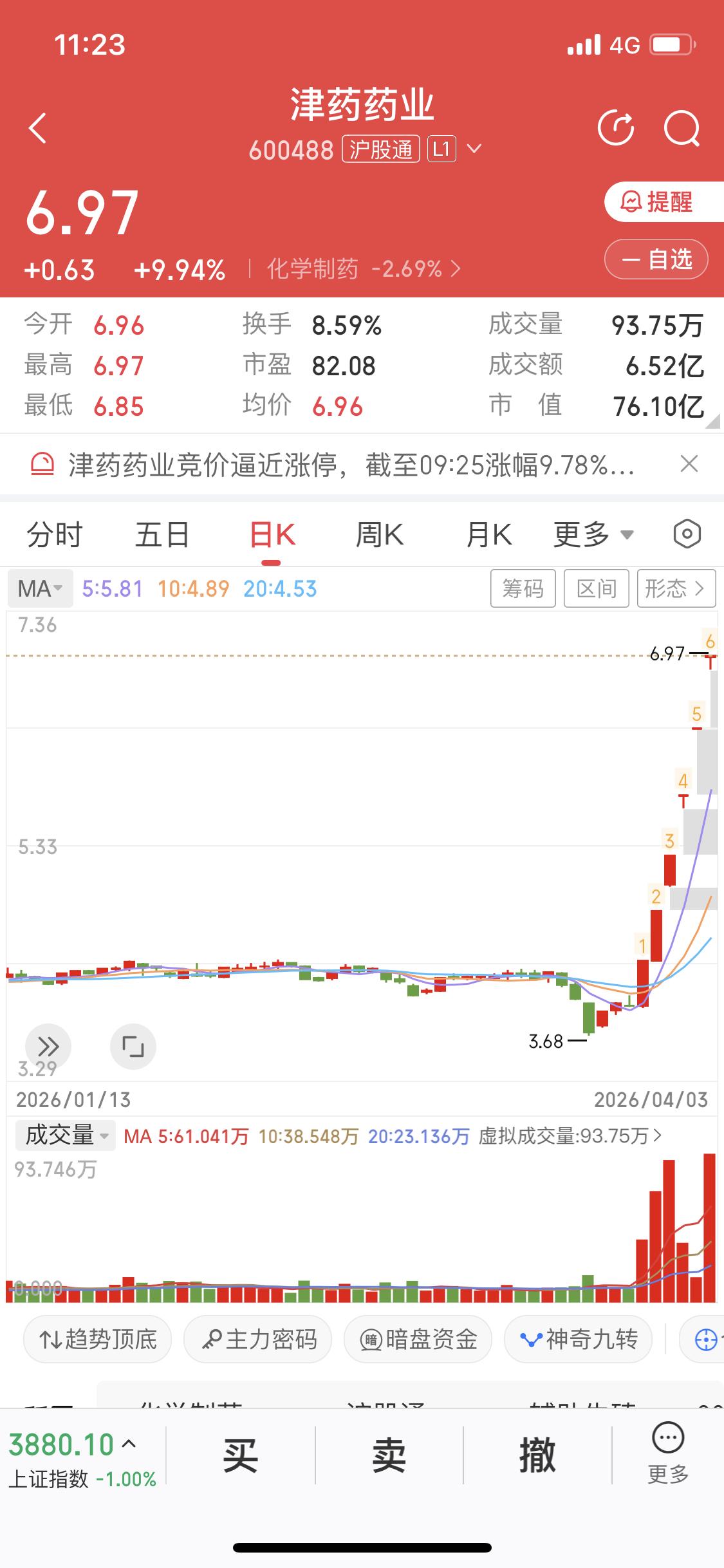Expand stock info chevron beside L1
Image resolution: width=724 pixels, height=1568 pixels.
pyautogui.click(x=475, y=149)
